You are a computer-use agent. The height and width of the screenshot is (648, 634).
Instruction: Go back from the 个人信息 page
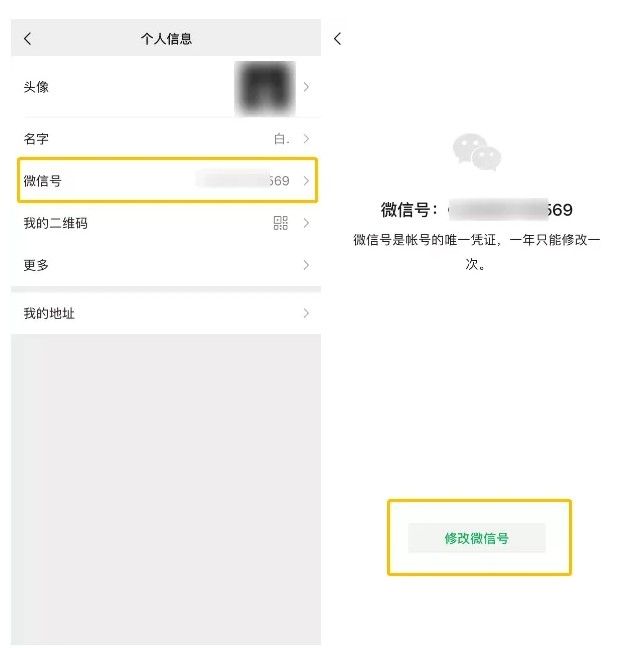[27, 39]
